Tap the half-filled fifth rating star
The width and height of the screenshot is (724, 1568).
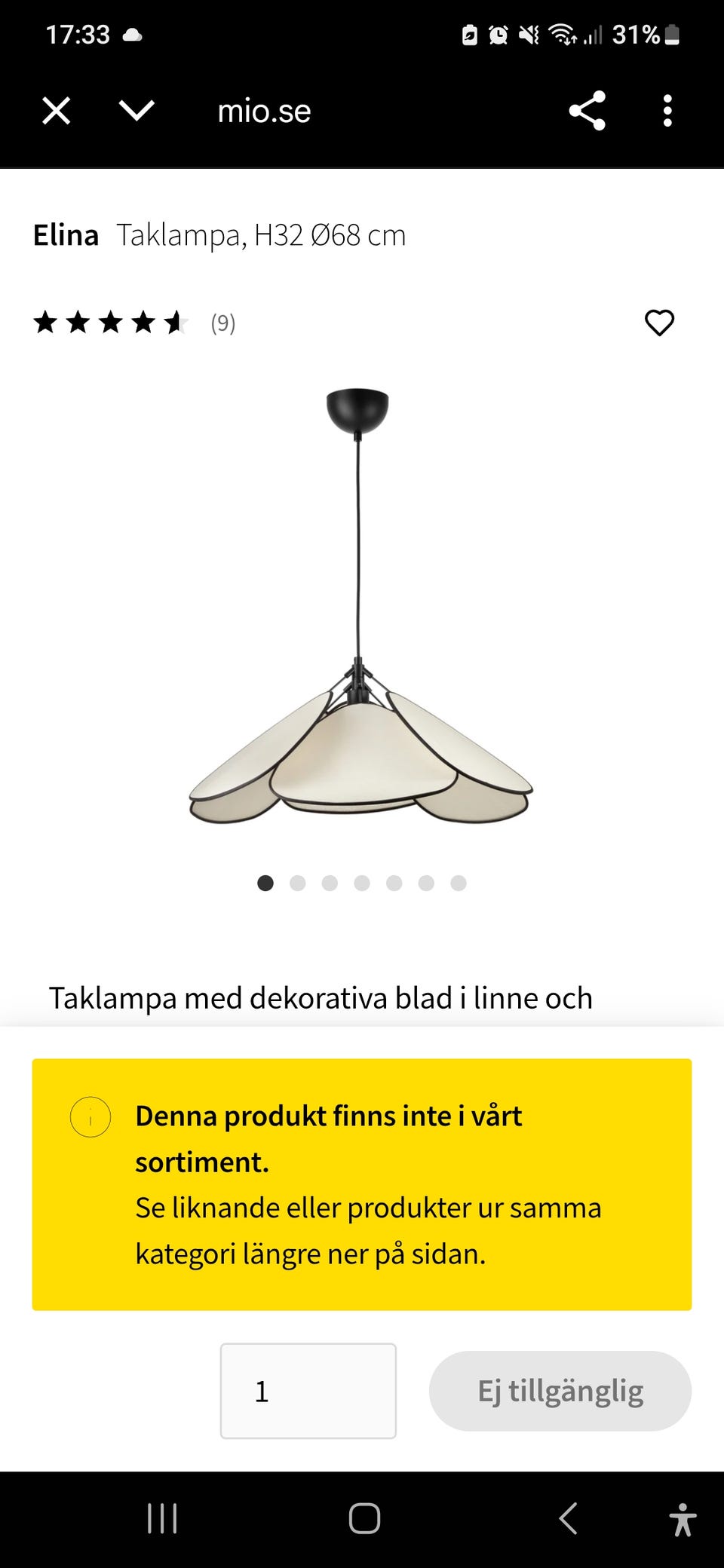tap(175, 323)
